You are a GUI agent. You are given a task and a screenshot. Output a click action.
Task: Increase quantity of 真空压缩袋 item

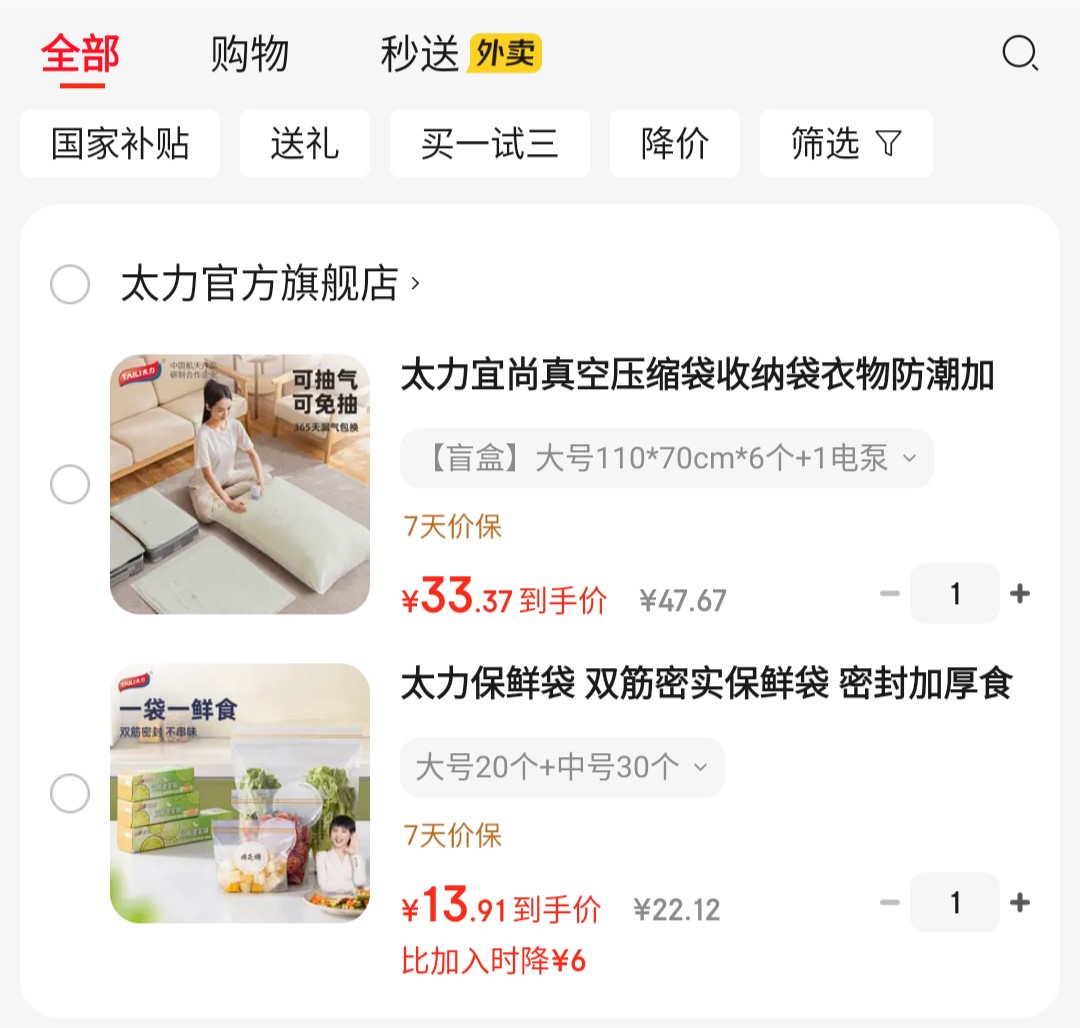[1020, 594]
